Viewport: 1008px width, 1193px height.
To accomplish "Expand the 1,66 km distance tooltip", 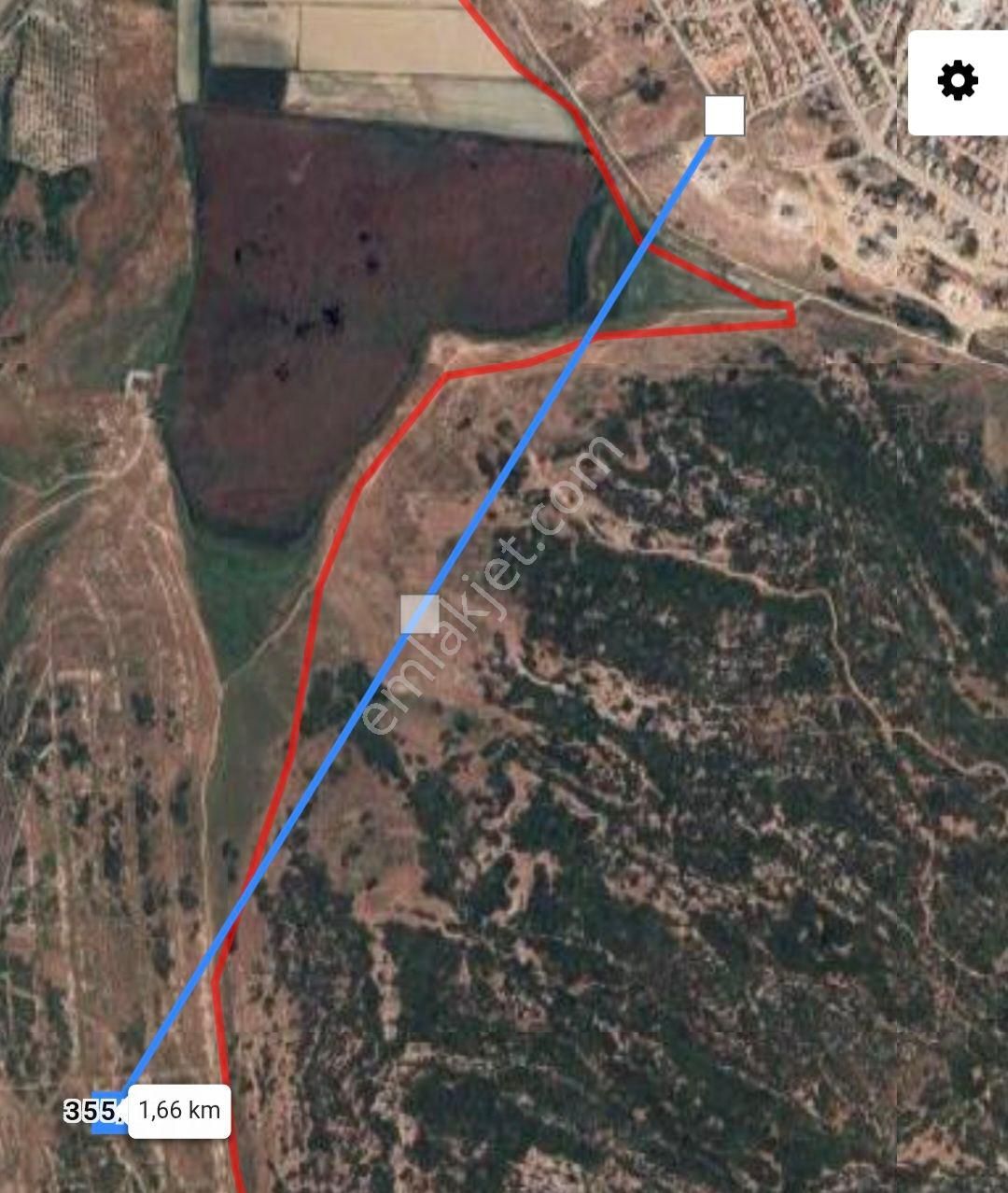I will (x=180, y=1110).
